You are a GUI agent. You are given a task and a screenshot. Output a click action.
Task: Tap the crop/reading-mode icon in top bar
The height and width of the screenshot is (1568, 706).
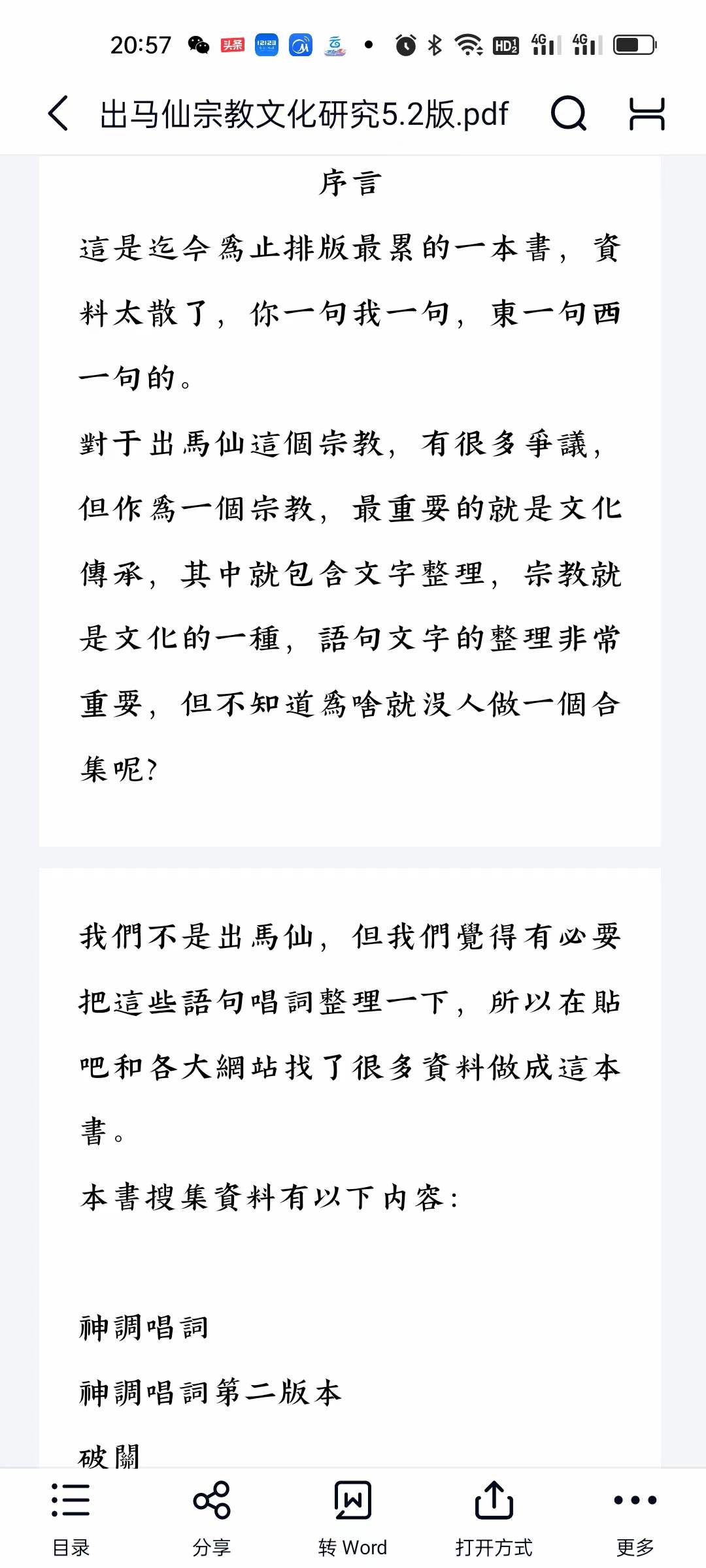point(646,114)
